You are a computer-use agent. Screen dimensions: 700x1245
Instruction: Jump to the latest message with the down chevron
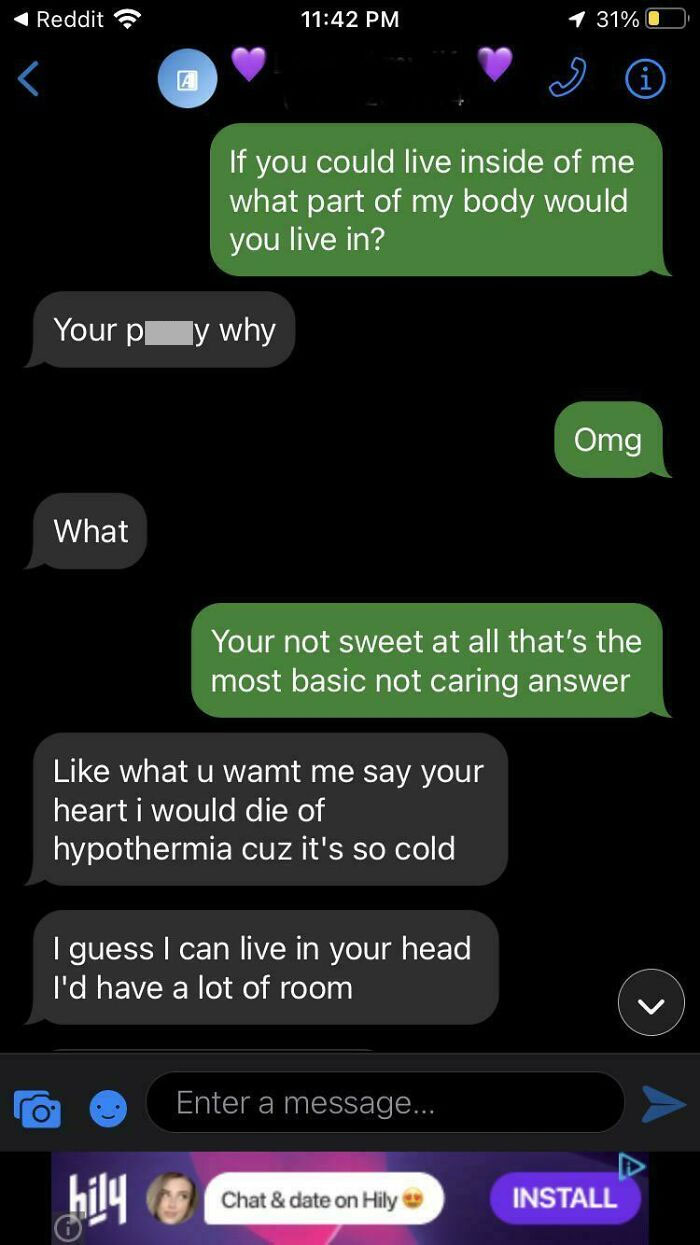(651, 1002)
